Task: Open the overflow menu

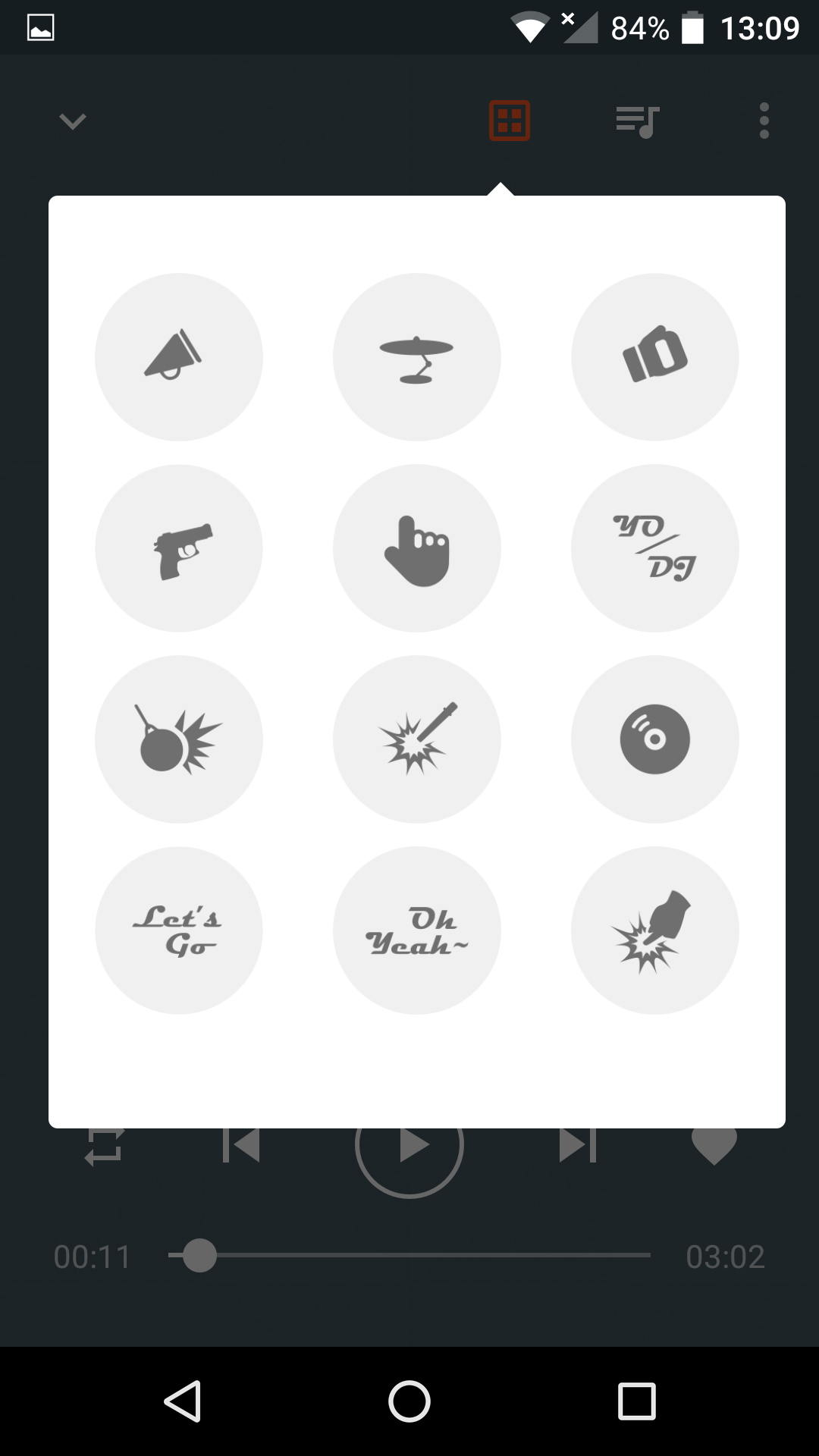Action: [x=764, y=121]
